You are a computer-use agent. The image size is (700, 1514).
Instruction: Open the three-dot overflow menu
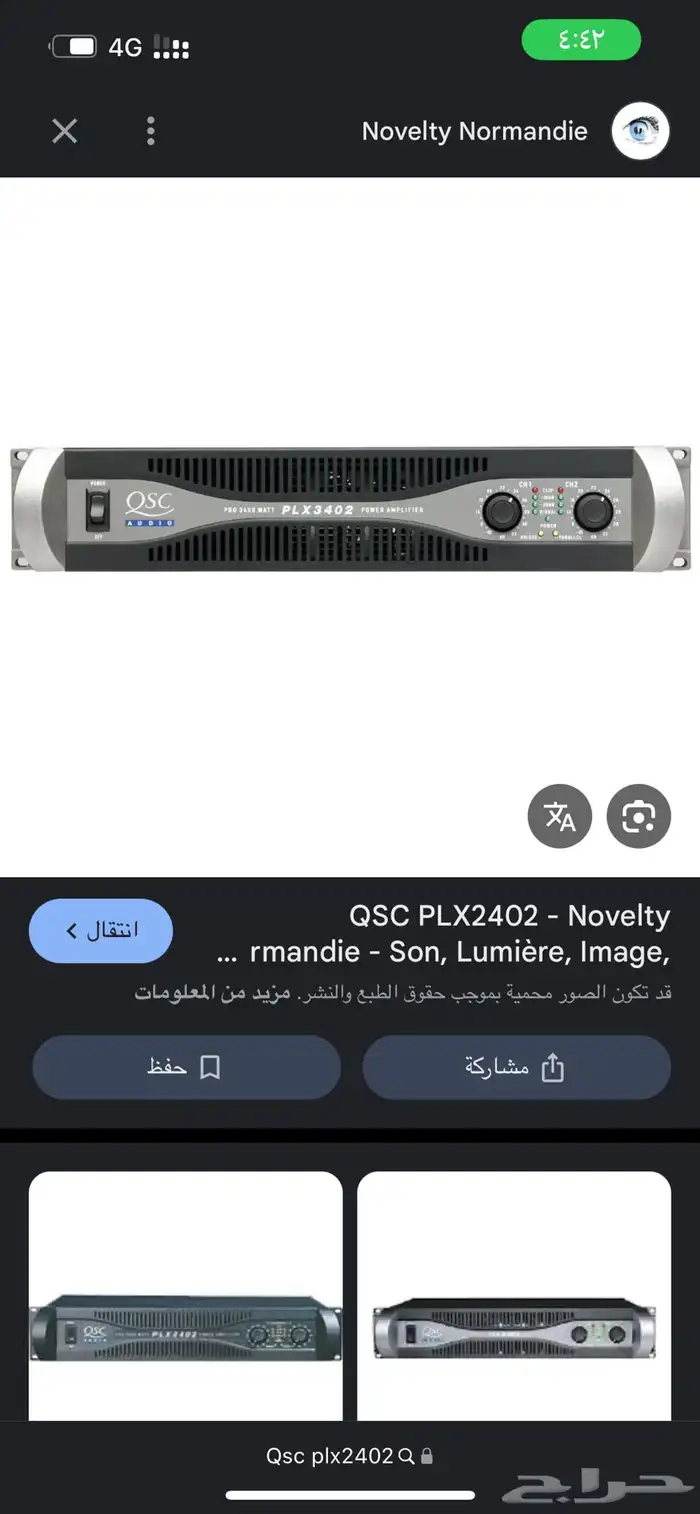pos(151,131)
